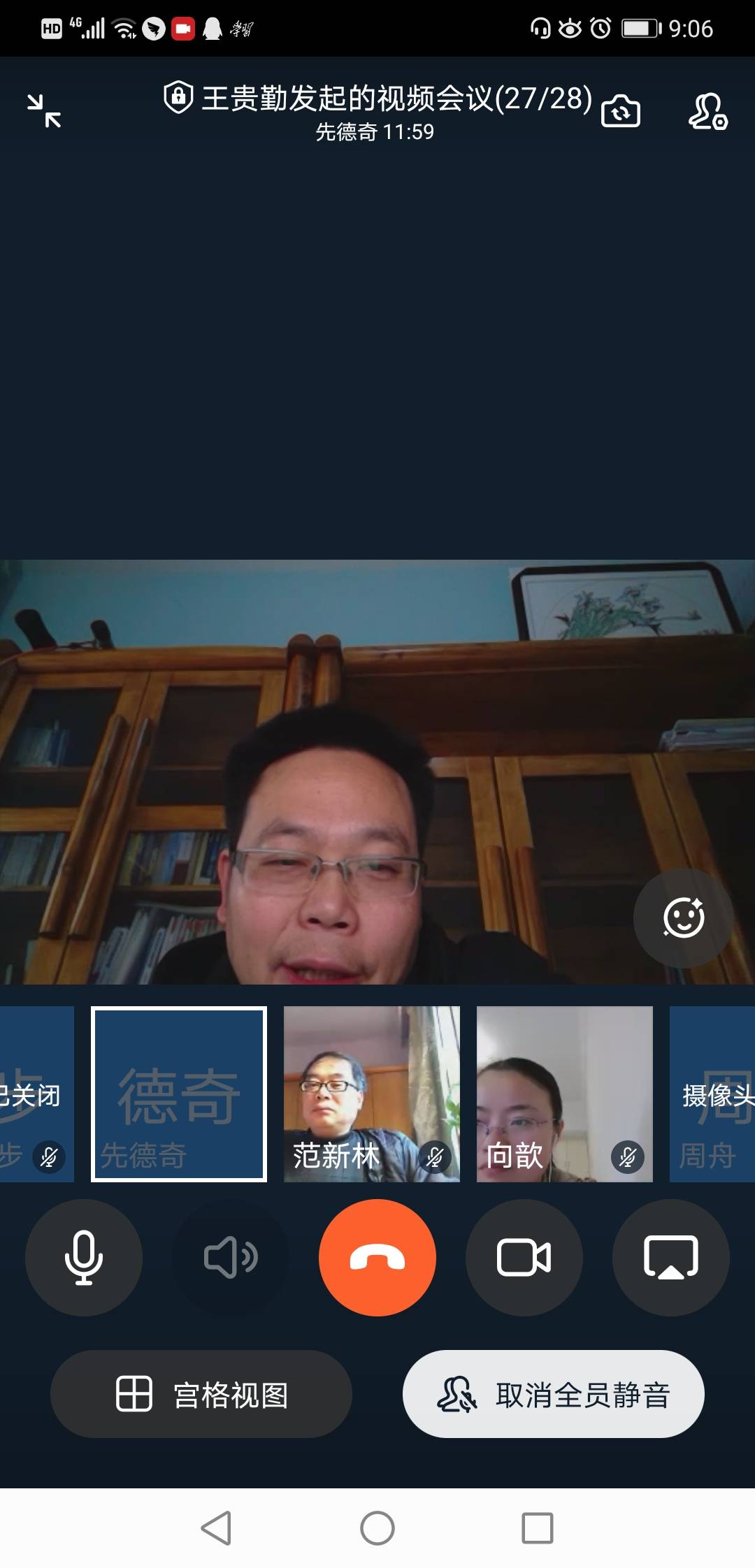Select 向歆's video tile

pos(564,1094)
